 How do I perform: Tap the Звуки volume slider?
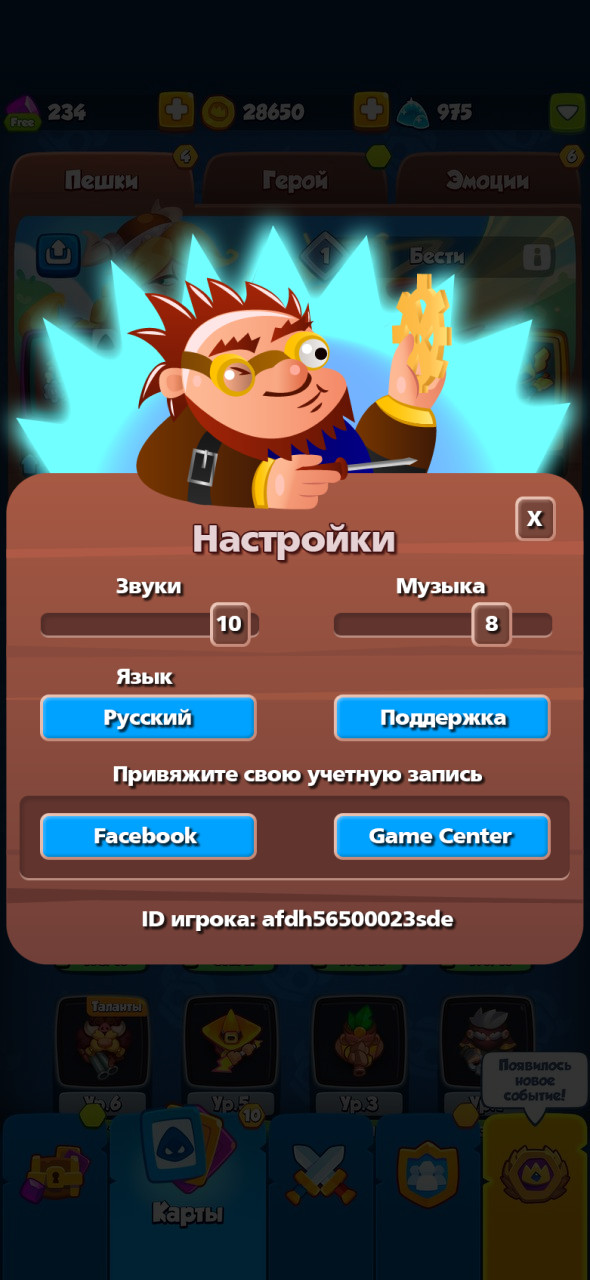(x=149, y=624)
